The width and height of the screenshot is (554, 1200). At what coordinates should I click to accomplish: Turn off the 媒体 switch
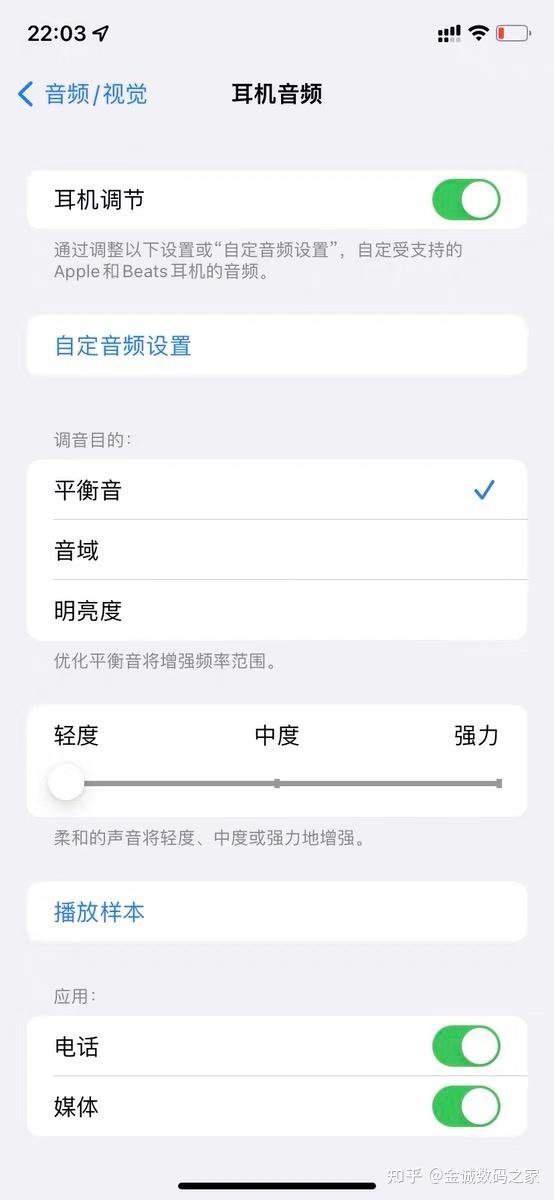466,1107
